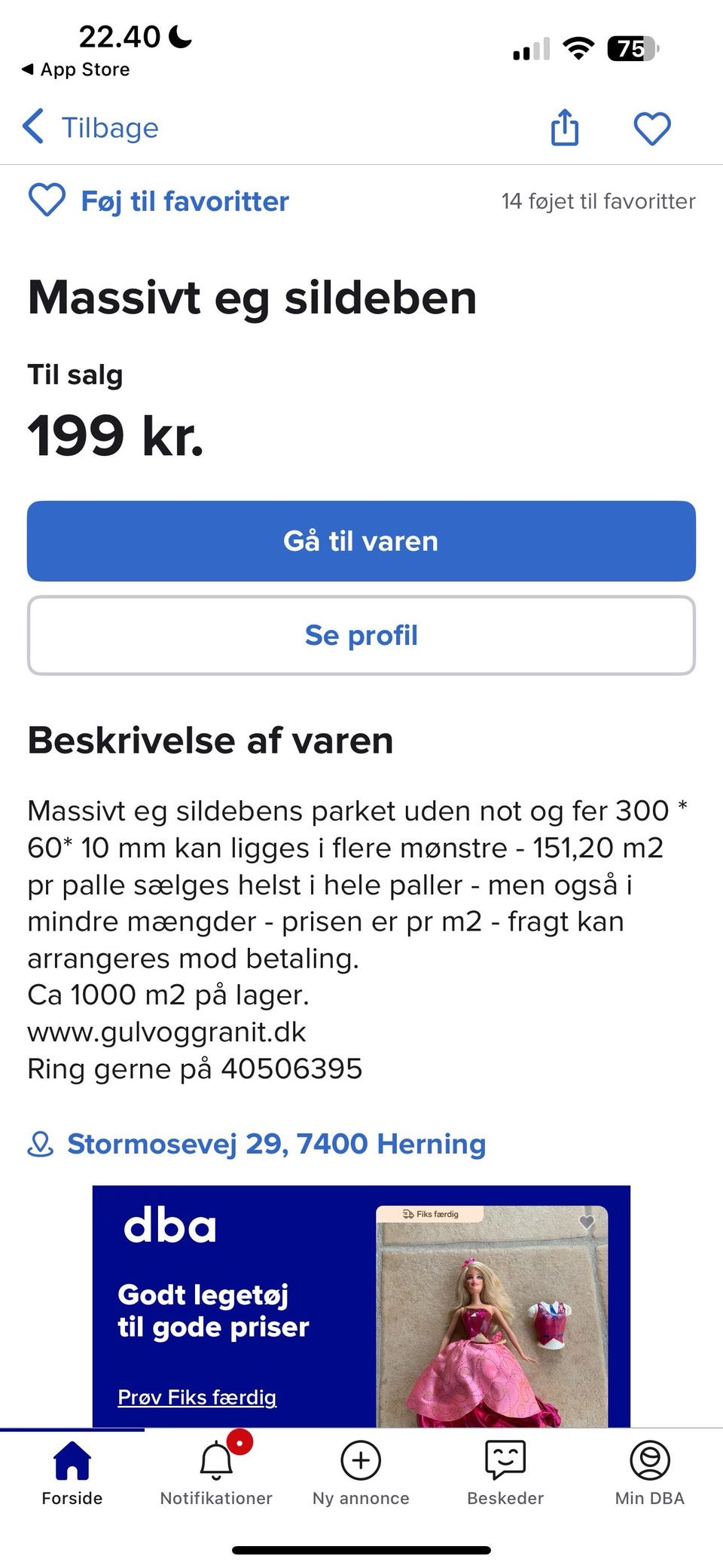Return to the App Store via status bar

tap(75, 69)
